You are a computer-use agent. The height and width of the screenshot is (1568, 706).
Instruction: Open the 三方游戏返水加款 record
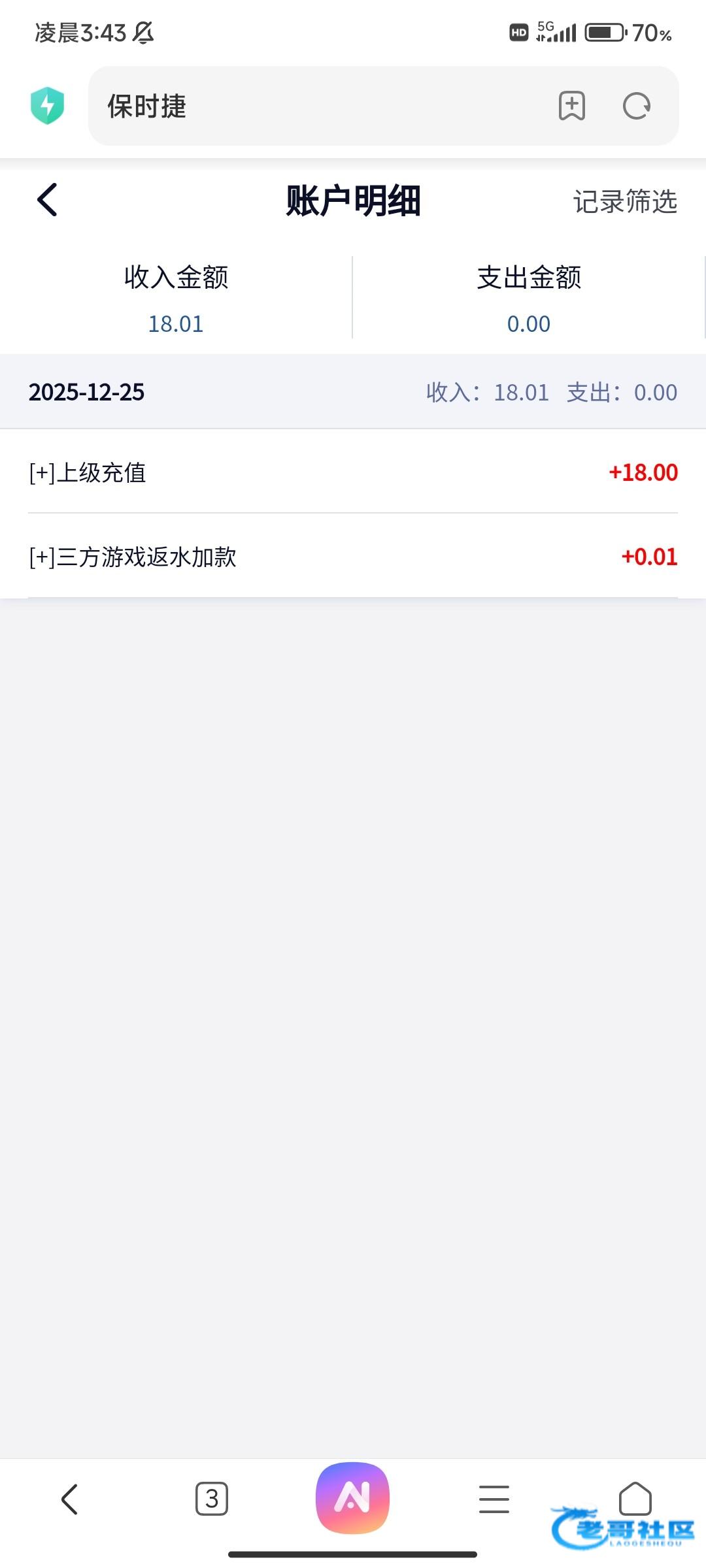(x=353, y=557)
